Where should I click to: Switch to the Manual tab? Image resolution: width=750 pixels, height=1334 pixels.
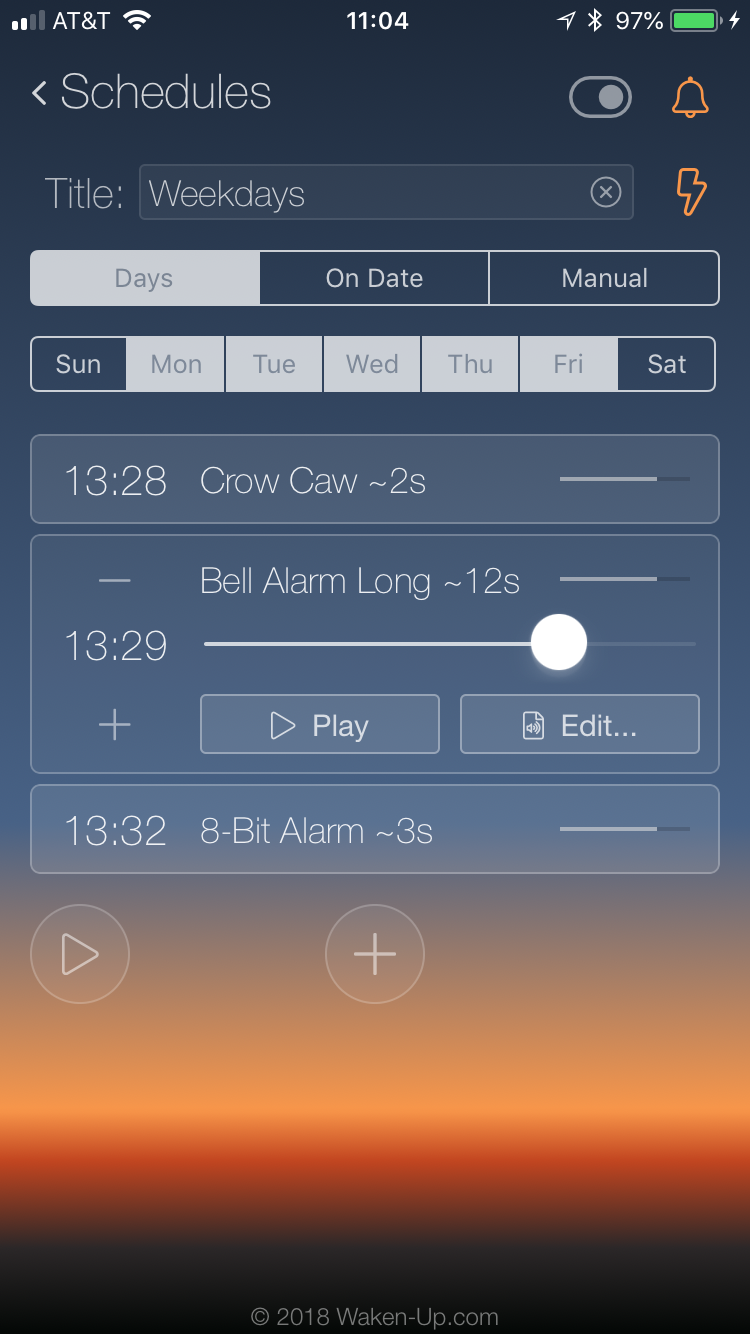coord(604,278)
